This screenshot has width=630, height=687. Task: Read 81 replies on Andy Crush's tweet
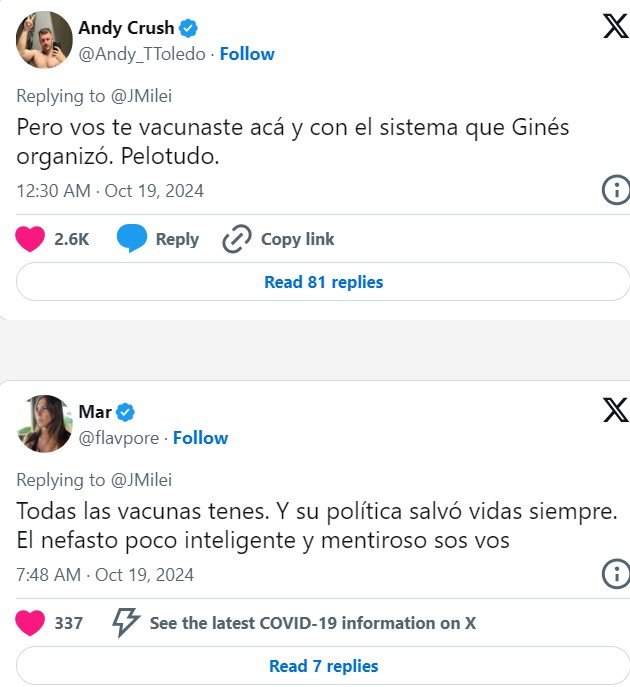[x=323, y=282]
